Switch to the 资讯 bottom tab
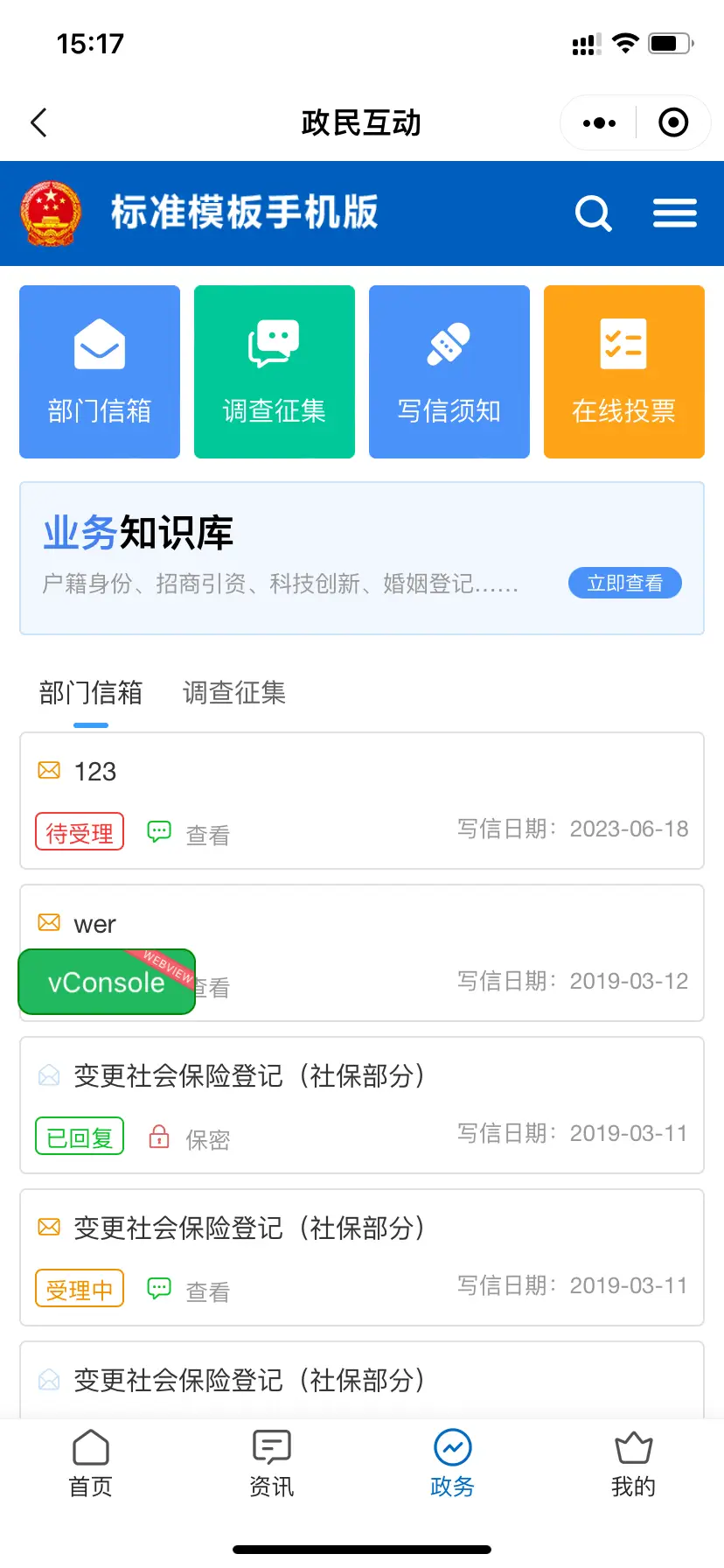 click(272, 1463)
